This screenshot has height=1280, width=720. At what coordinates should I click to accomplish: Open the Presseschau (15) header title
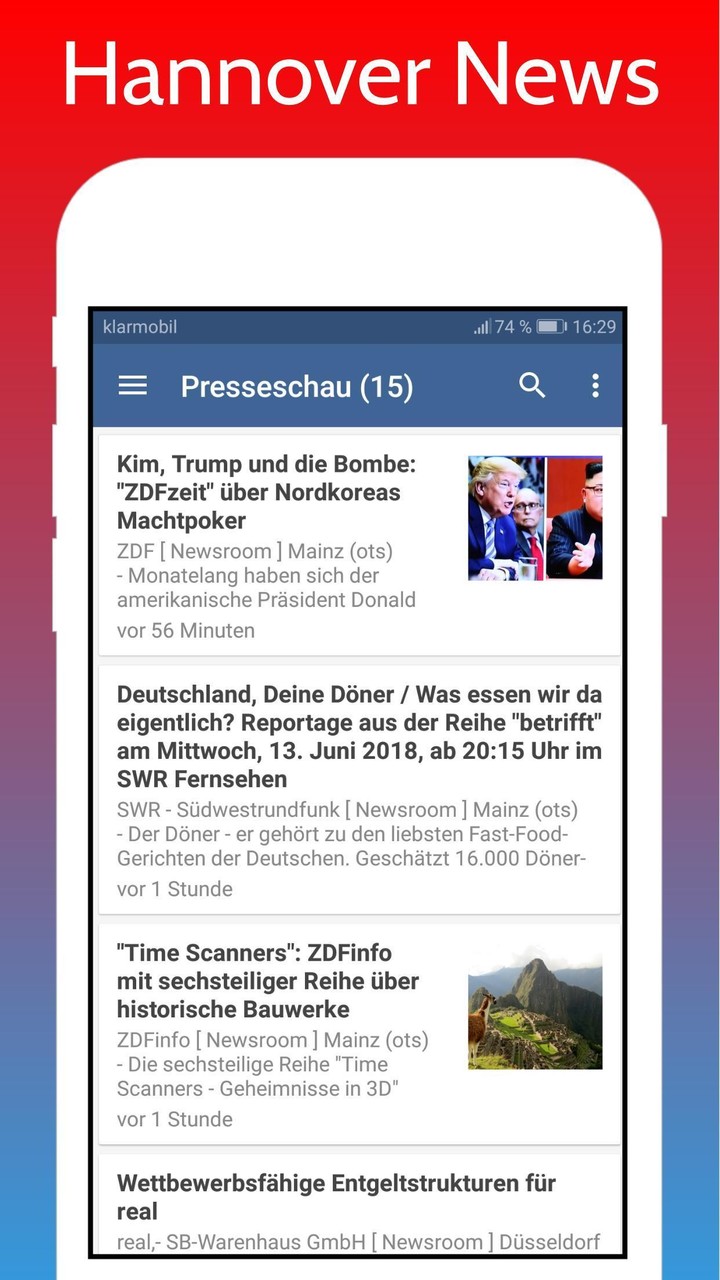(x=298, y=387)
